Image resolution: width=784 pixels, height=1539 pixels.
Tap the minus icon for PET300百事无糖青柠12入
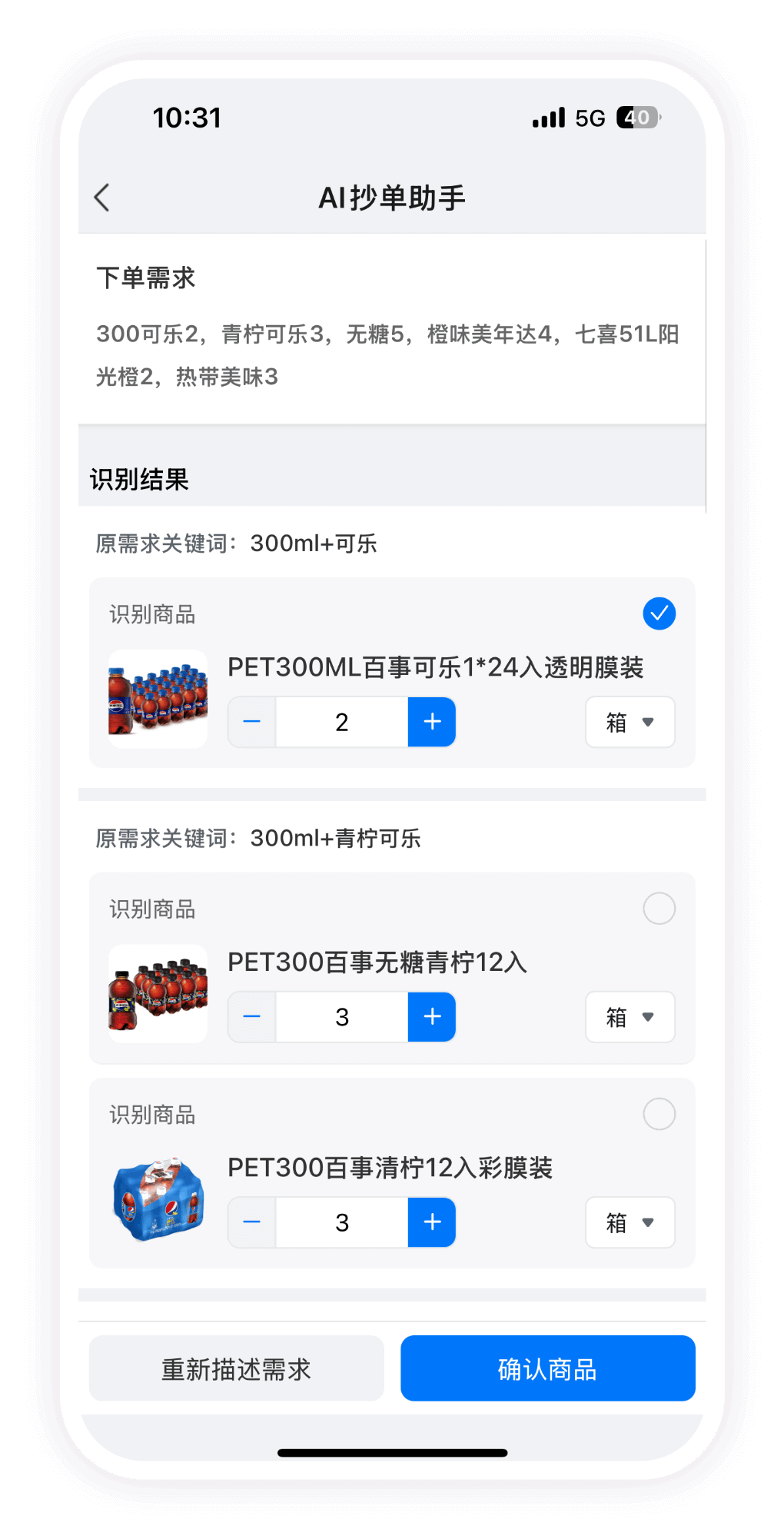point(251,1016)
